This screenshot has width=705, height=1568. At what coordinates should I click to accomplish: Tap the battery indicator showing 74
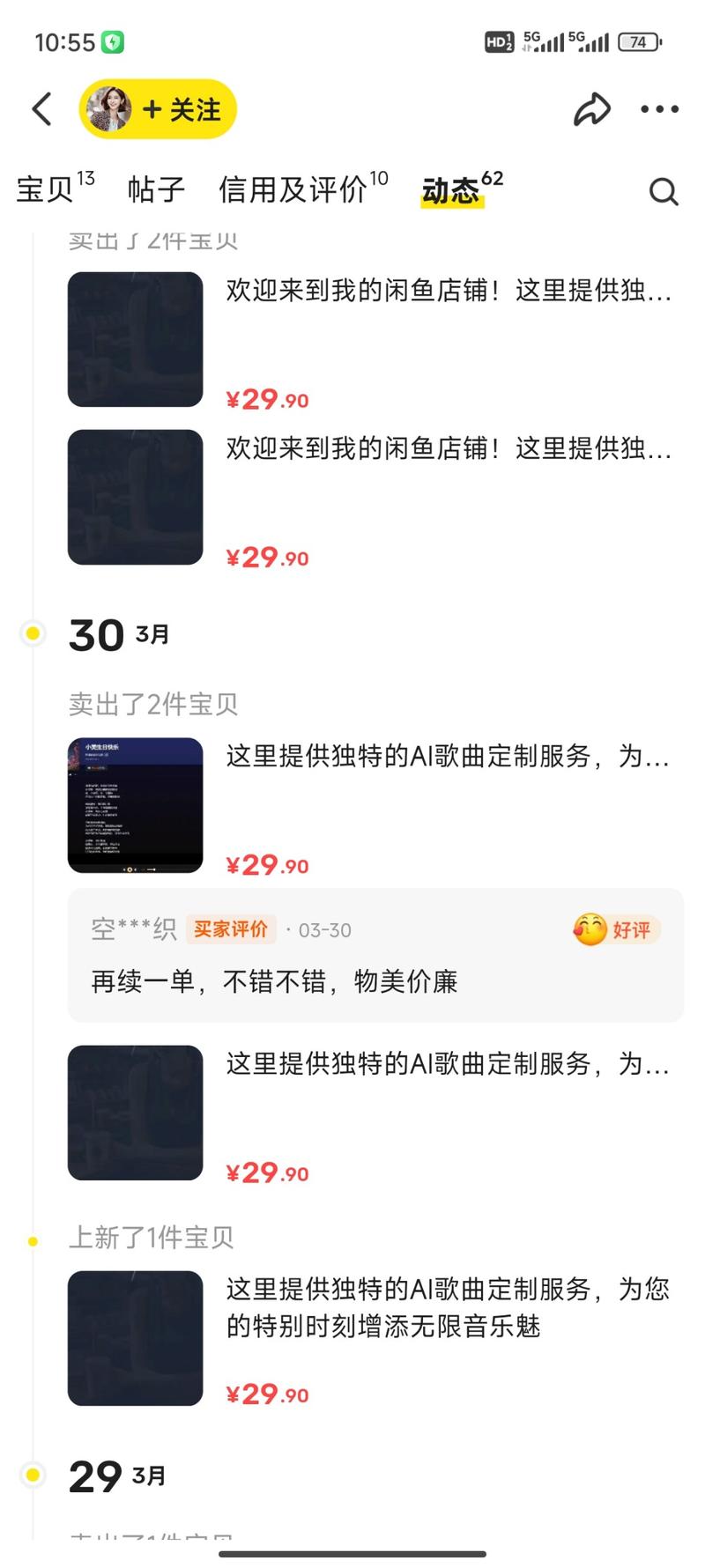click(x=636, y=41)
